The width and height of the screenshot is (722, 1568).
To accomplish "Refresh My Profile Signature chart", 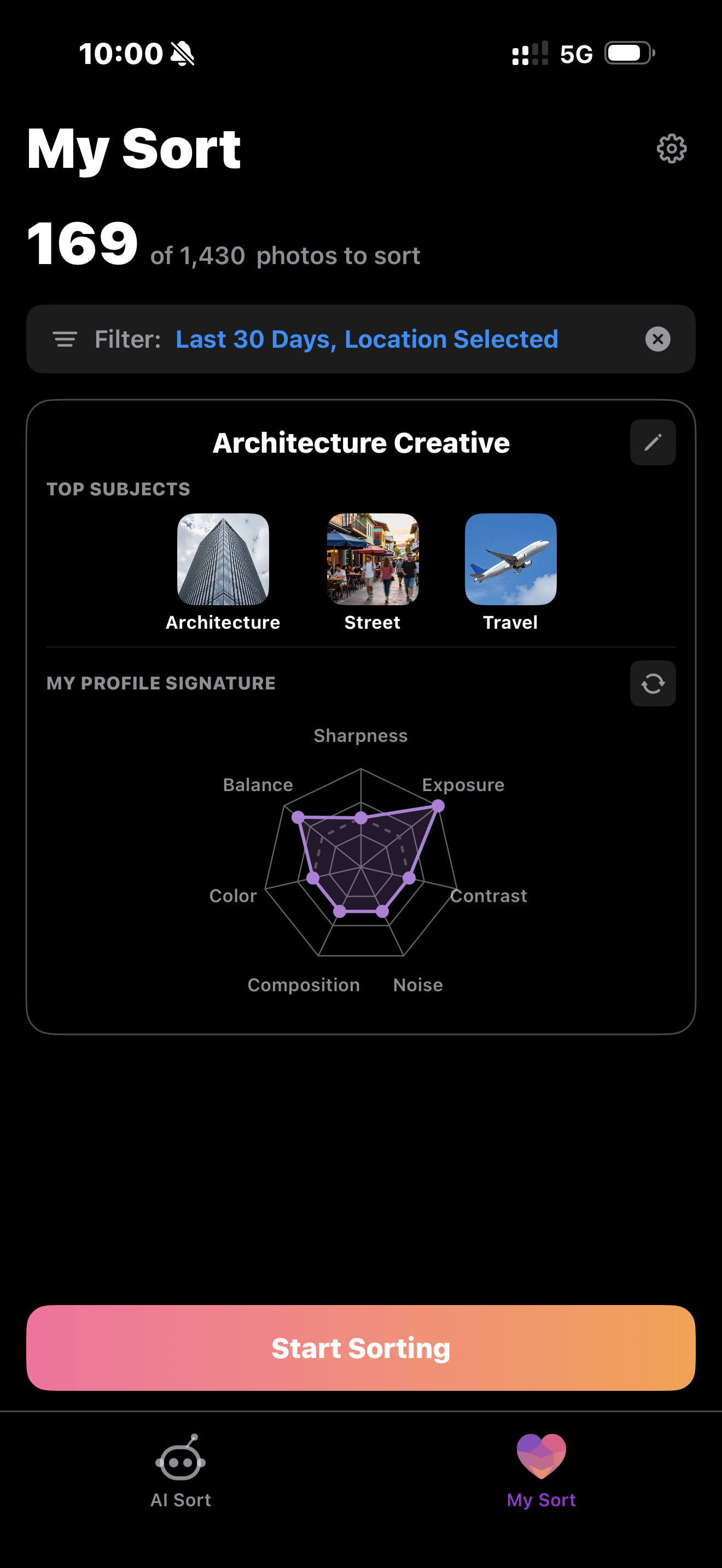I will click(x=652, y=683).
